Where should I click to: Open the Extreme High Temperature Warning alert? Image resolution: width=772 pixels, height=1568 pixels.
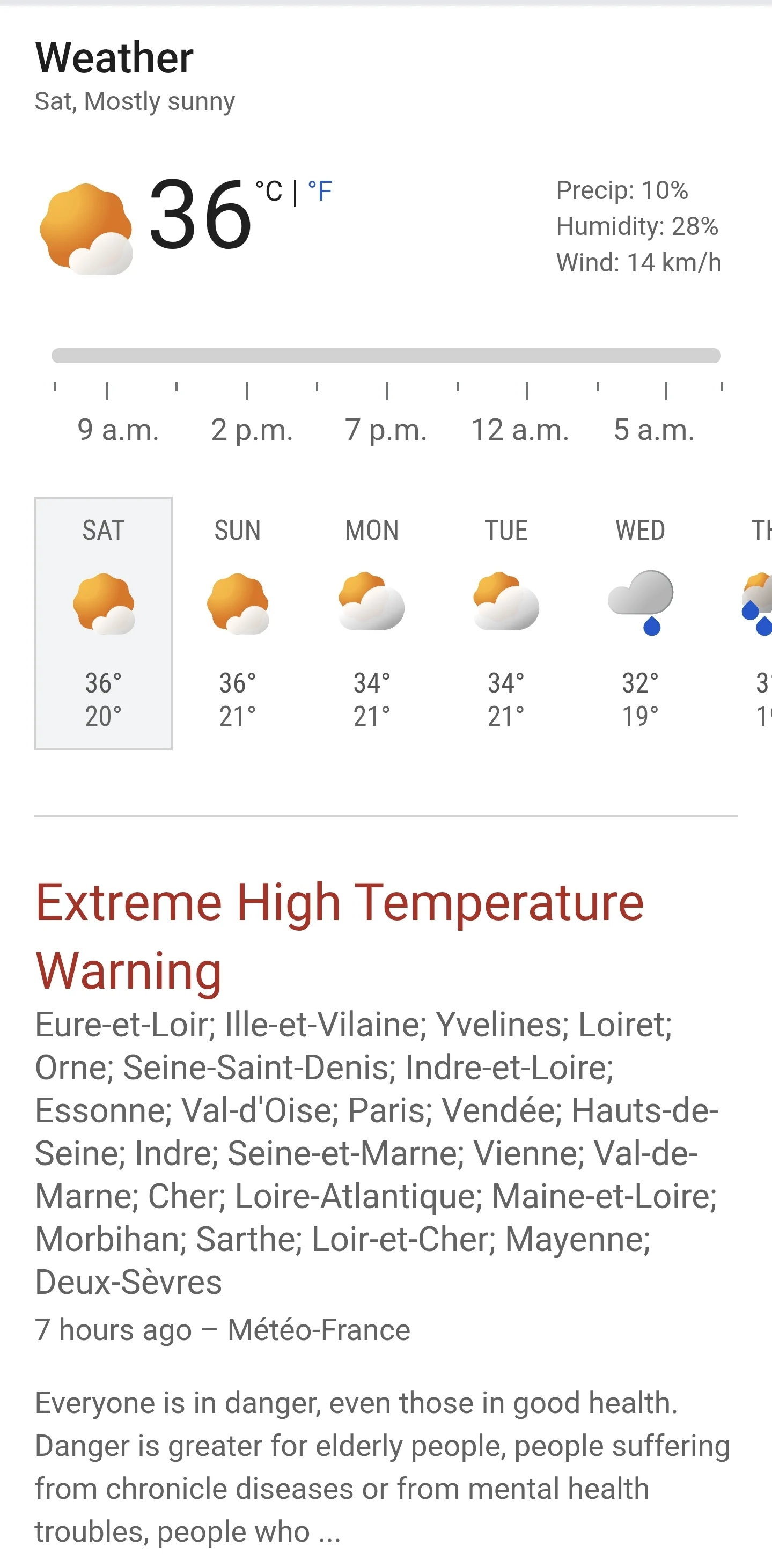tap(339, 936)
